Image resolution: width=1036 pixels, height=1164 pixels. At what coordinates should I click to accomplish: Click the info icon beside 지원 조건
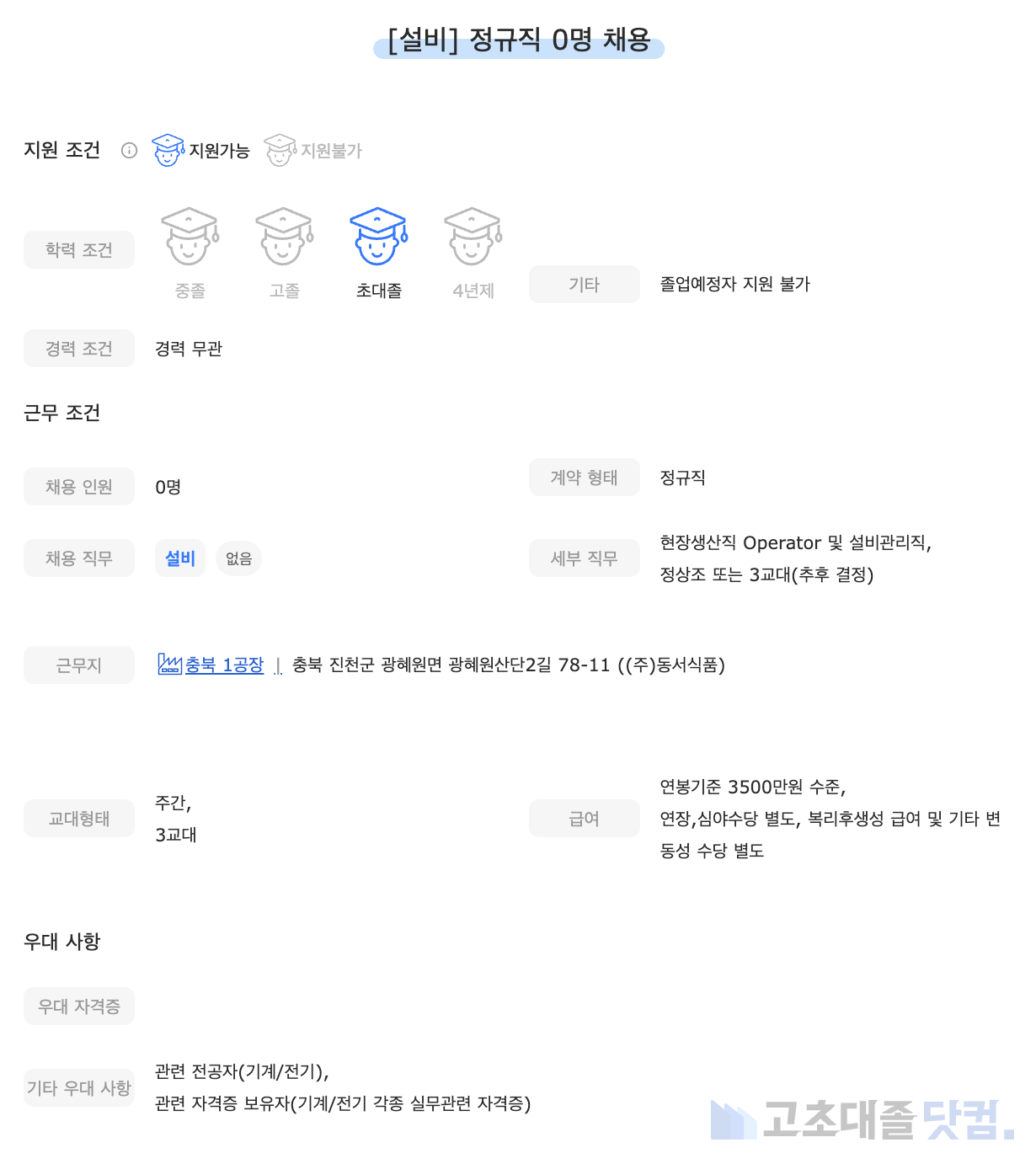[129, 151]
